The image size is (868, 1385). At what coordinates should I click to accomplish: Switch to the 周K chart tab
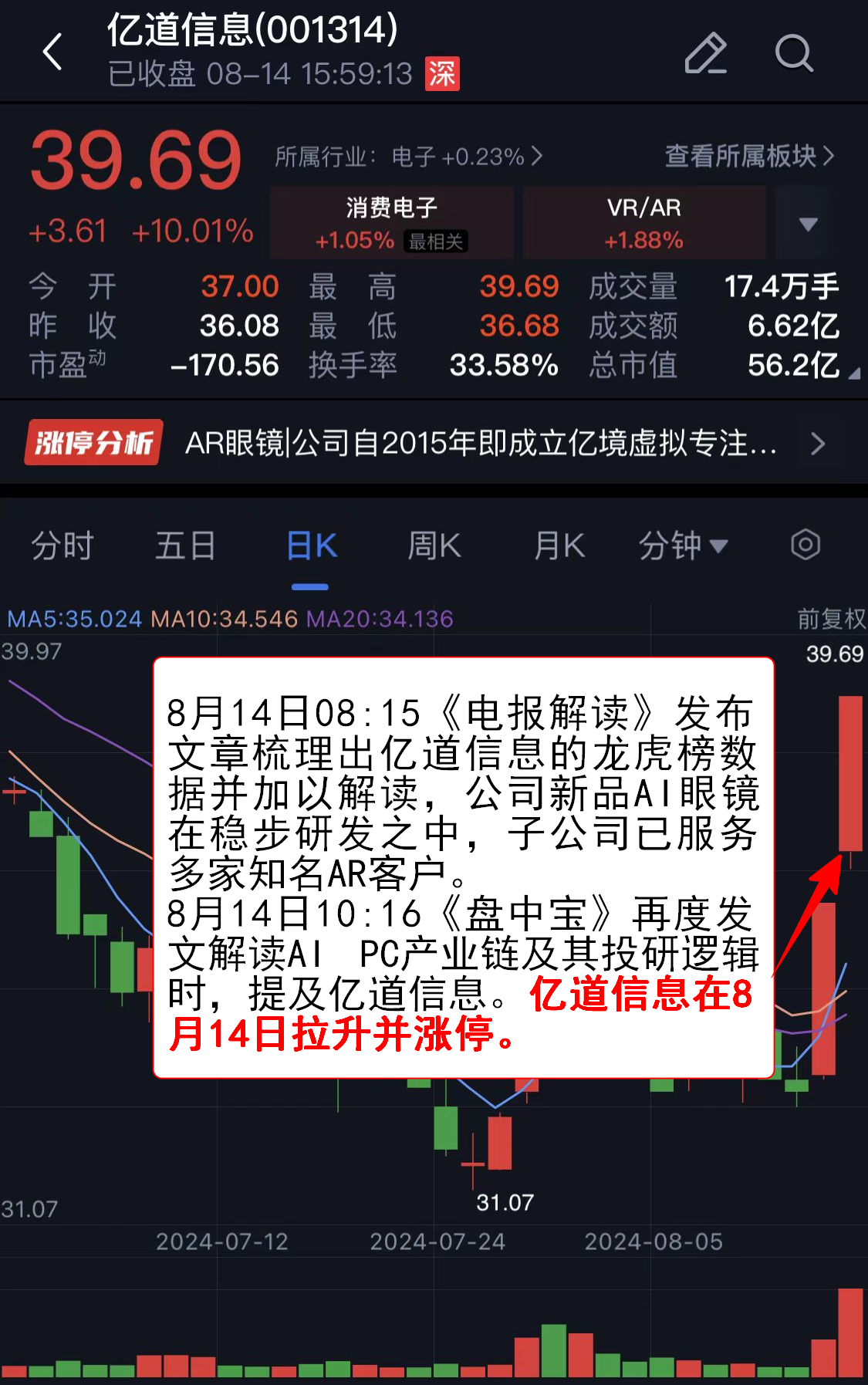pos(434,546)
